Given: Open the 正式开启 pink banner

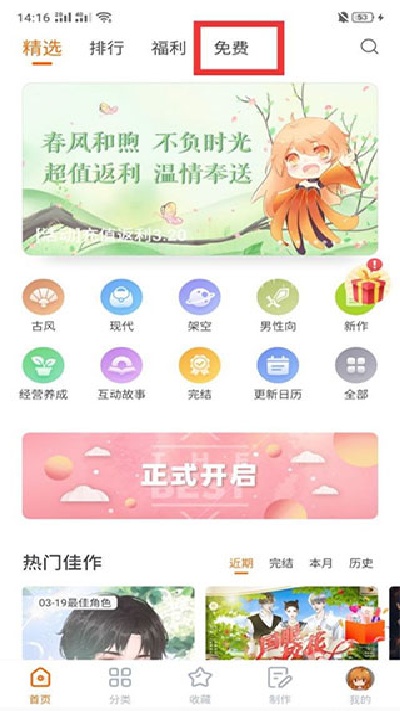Looking at the screenshot, I should (x=200, y=475).
